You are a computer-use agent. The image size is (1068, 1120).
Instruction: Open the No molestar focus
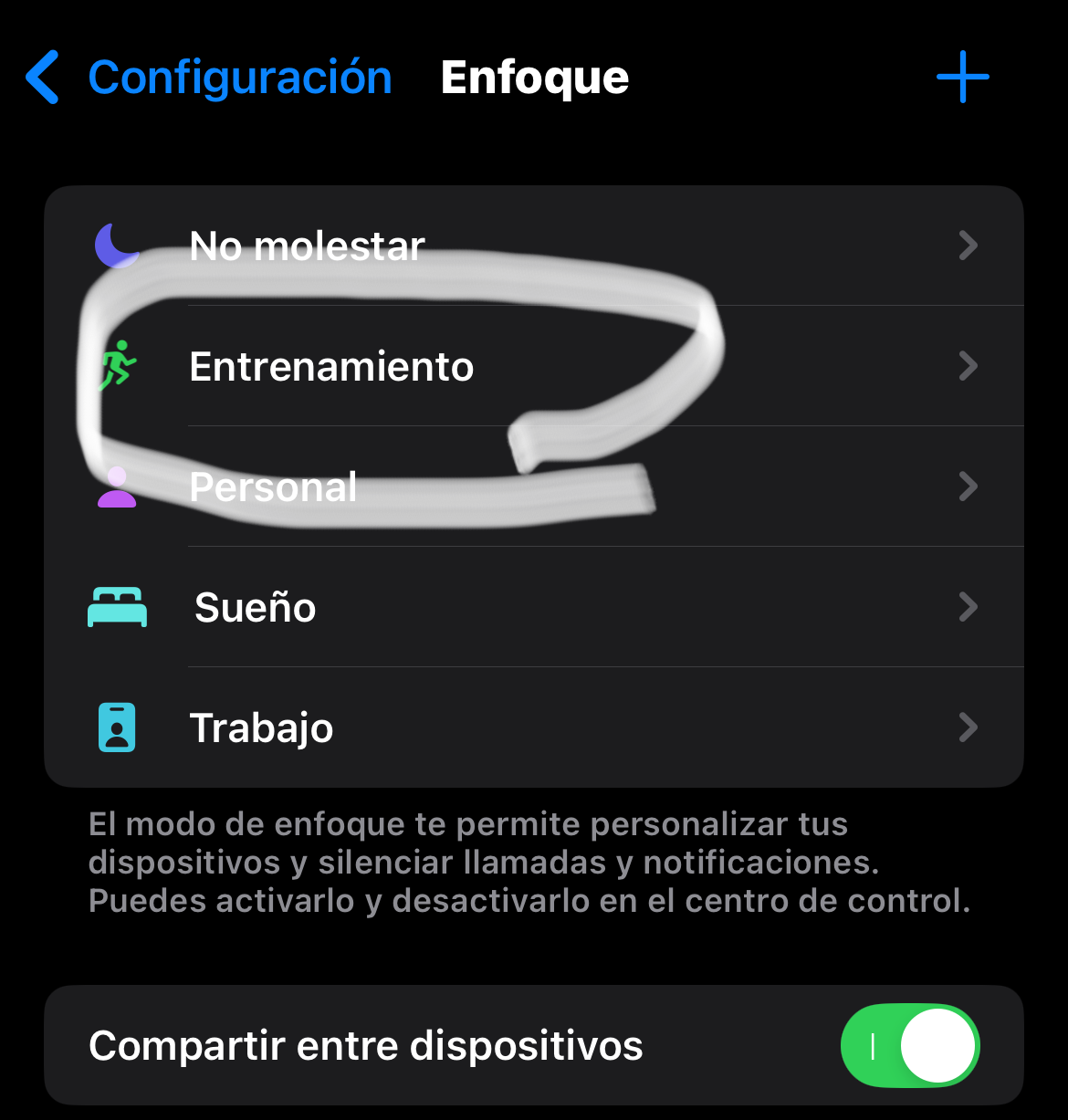[534, 246]
